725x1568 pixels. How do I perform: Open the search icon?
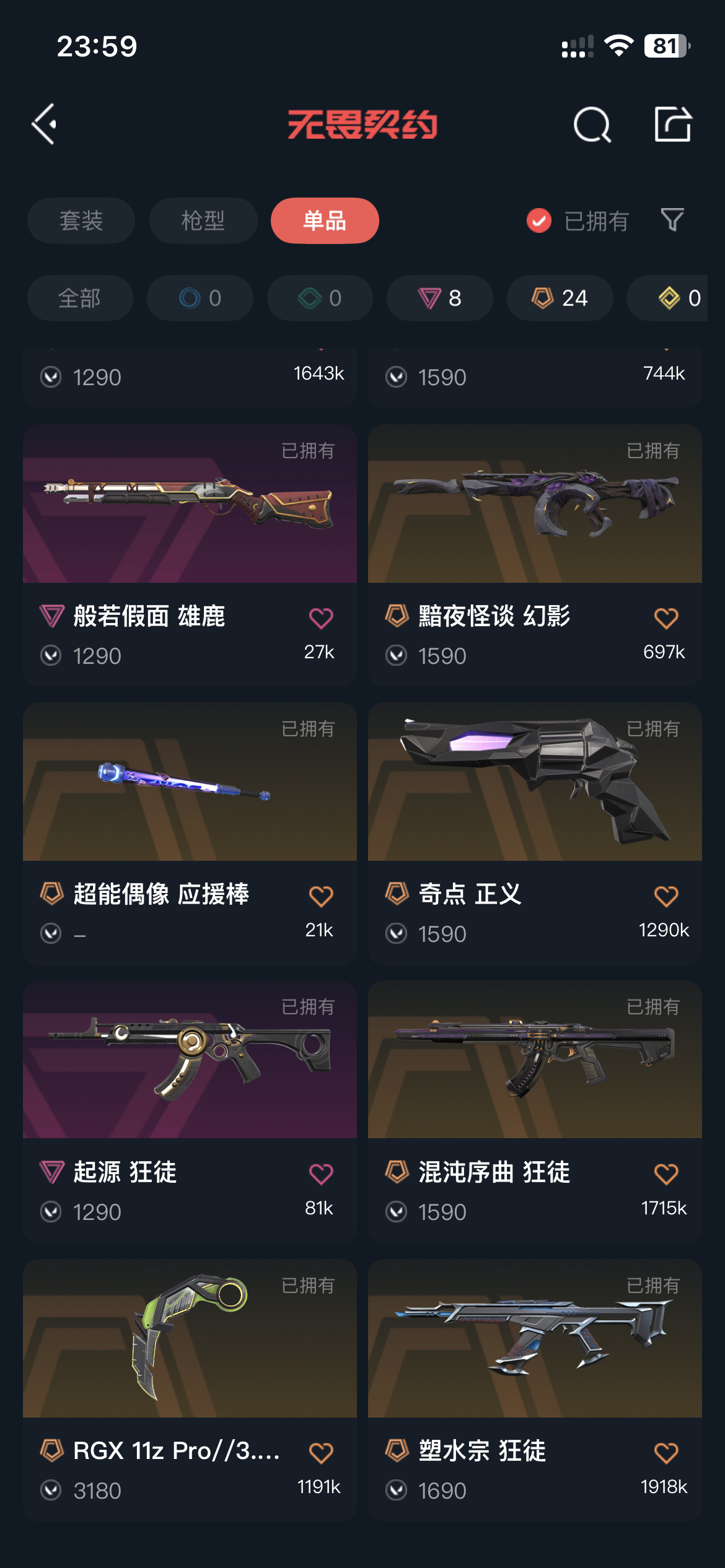point(592,124)
